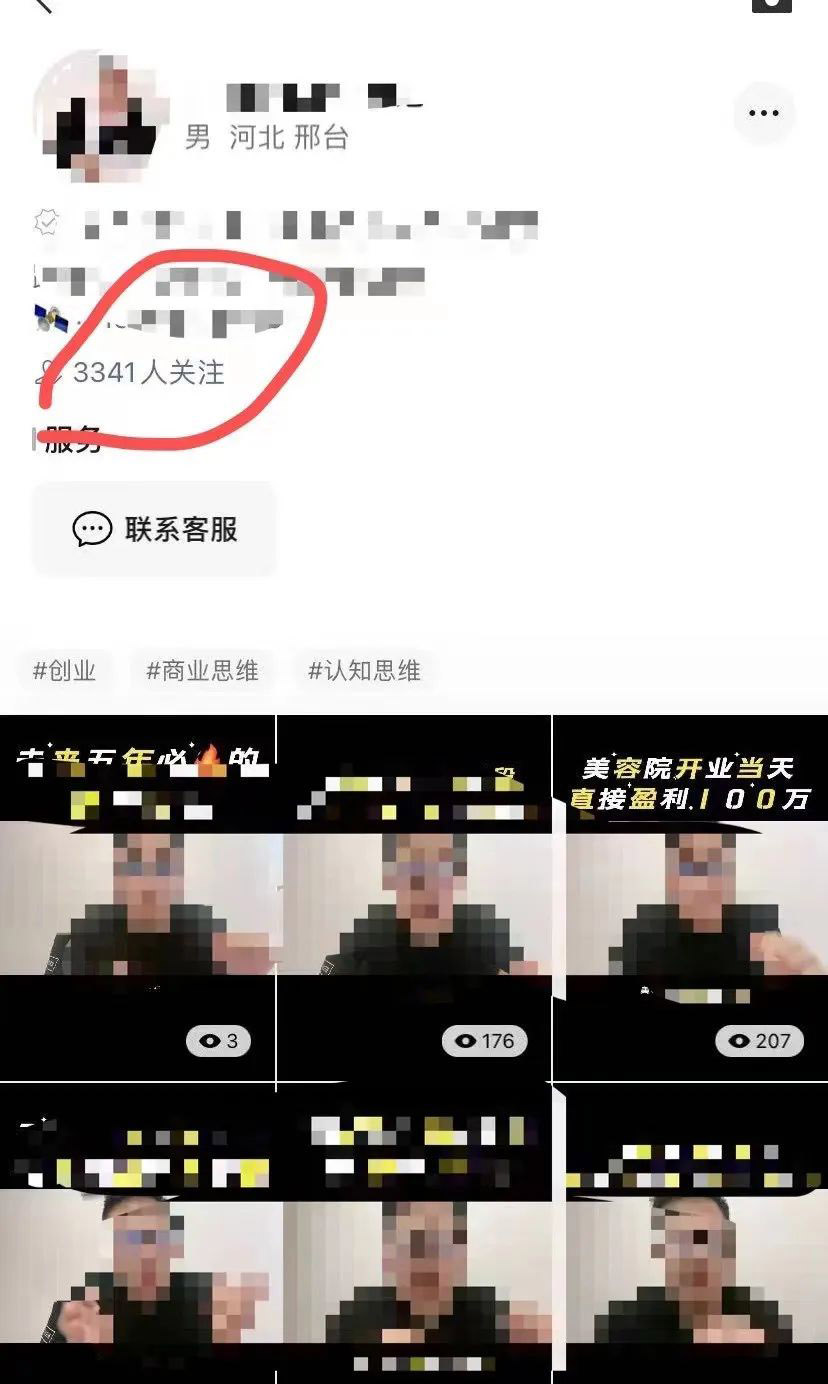Select the #商业思维 hashtag chip

click(x=203, y=671)
